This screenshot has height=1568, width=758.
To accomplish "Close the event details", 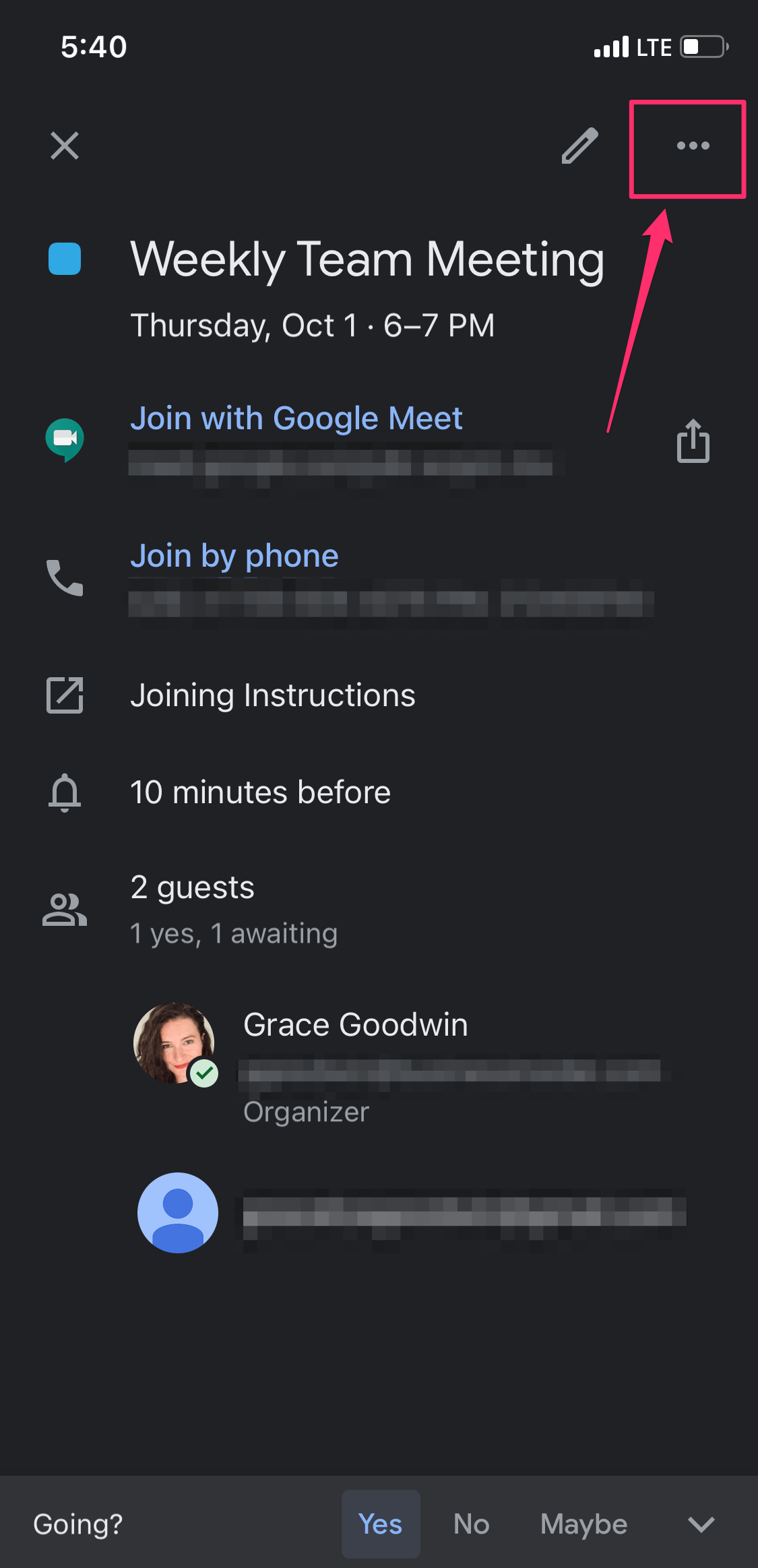I will tap(65, 146).
